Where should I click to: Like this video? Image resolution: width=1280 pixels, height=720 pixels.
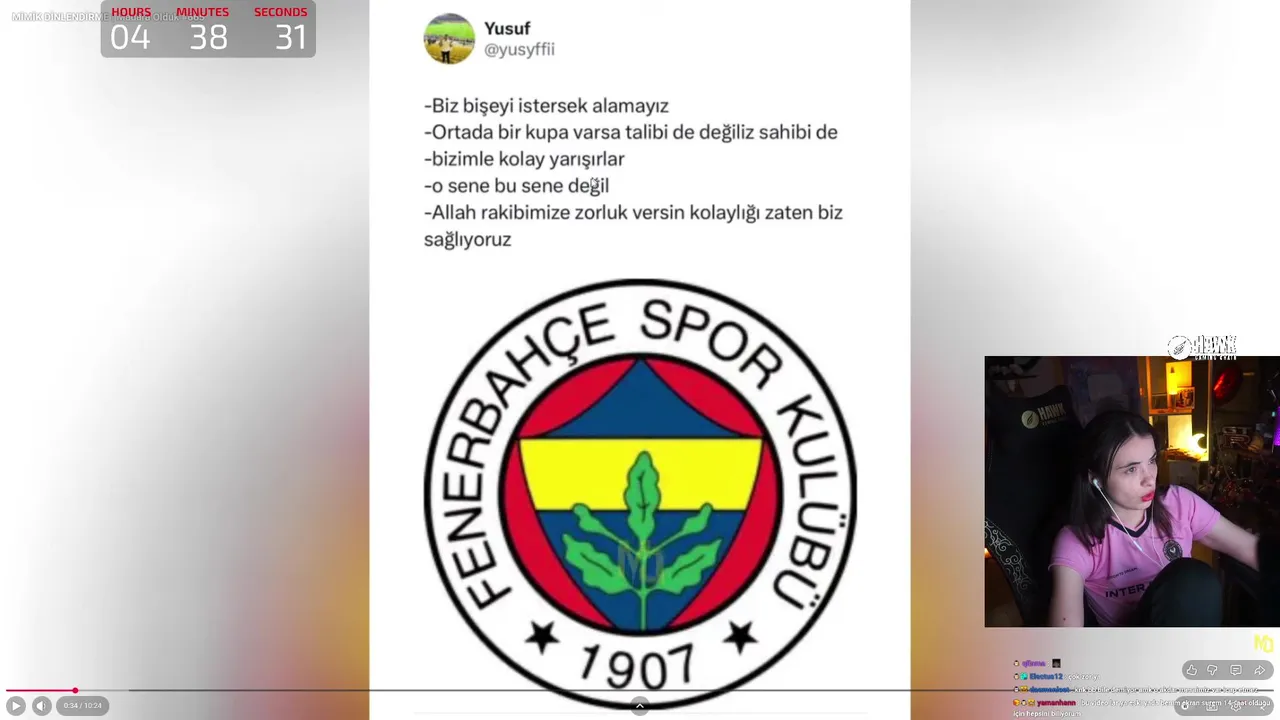click(1191, 670)
